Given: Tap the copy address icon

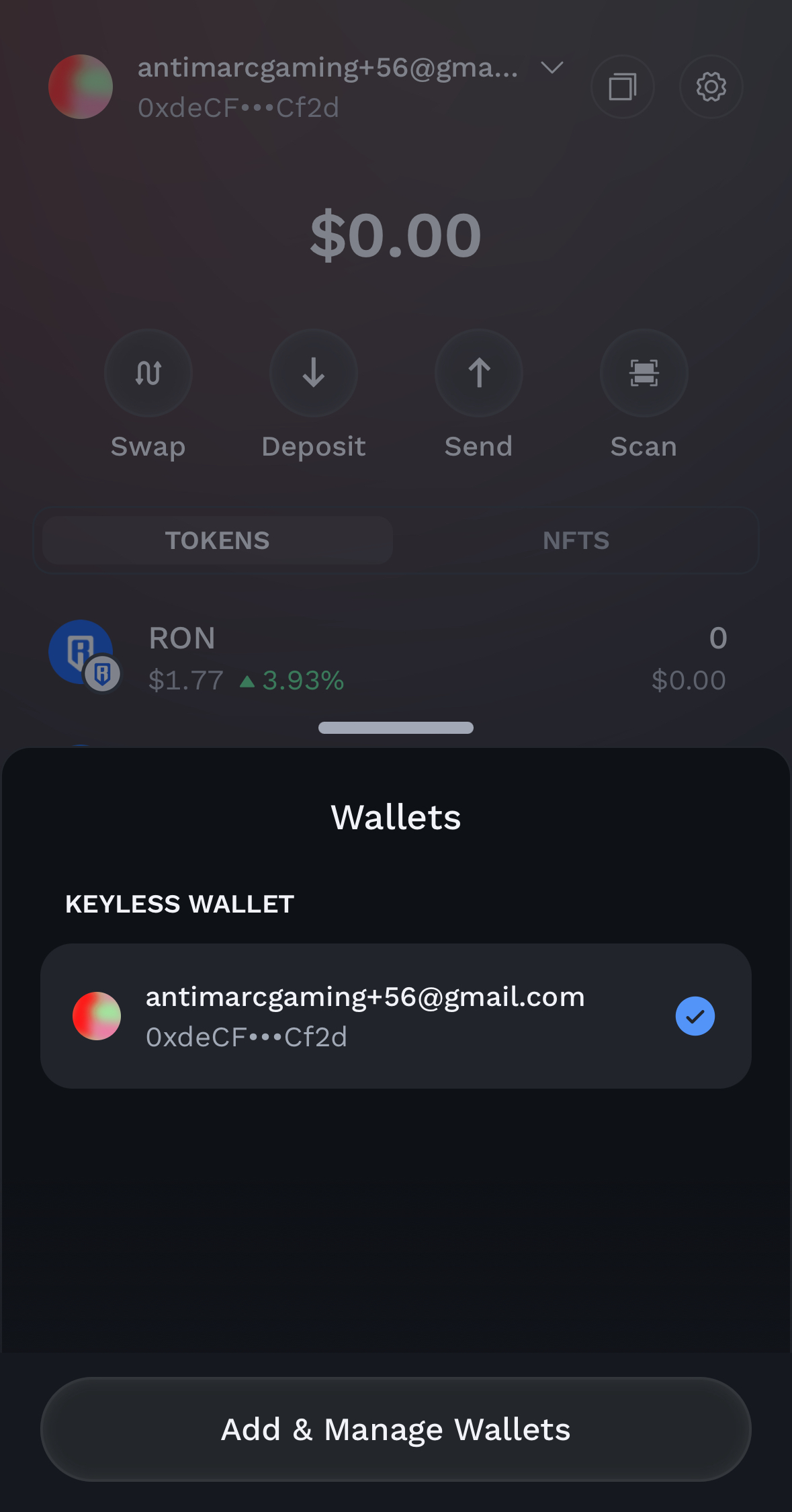Looking at the screenshot, I should point(622,87).
